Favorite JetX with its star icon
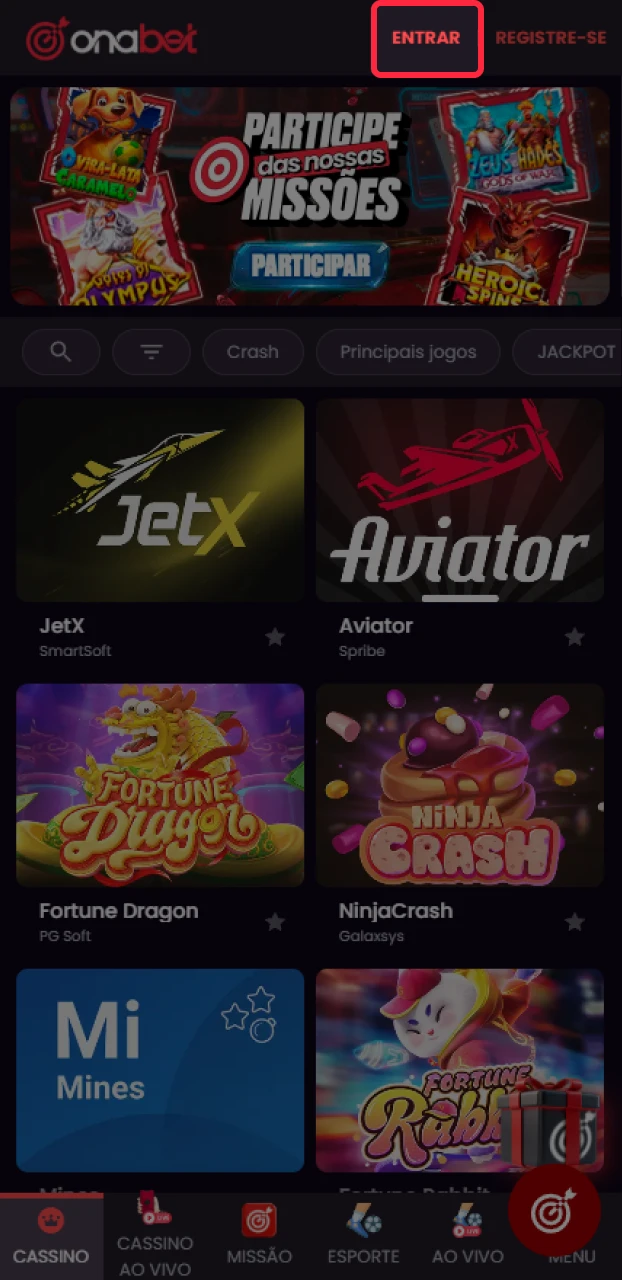622x1280 pixels. pyautogui.click(x=275, y=637)
